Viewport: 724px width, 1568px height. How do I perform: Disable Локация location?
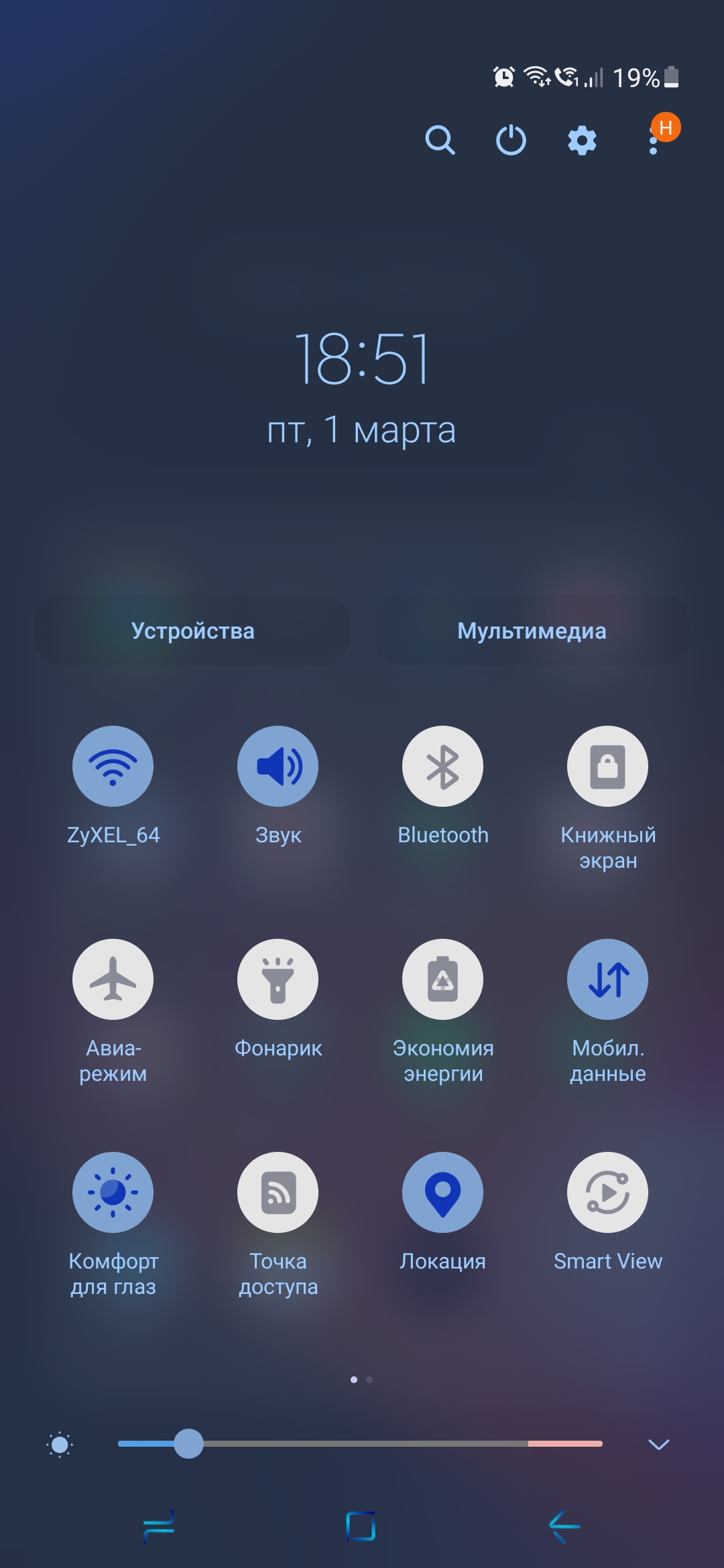pos(442,1192)
